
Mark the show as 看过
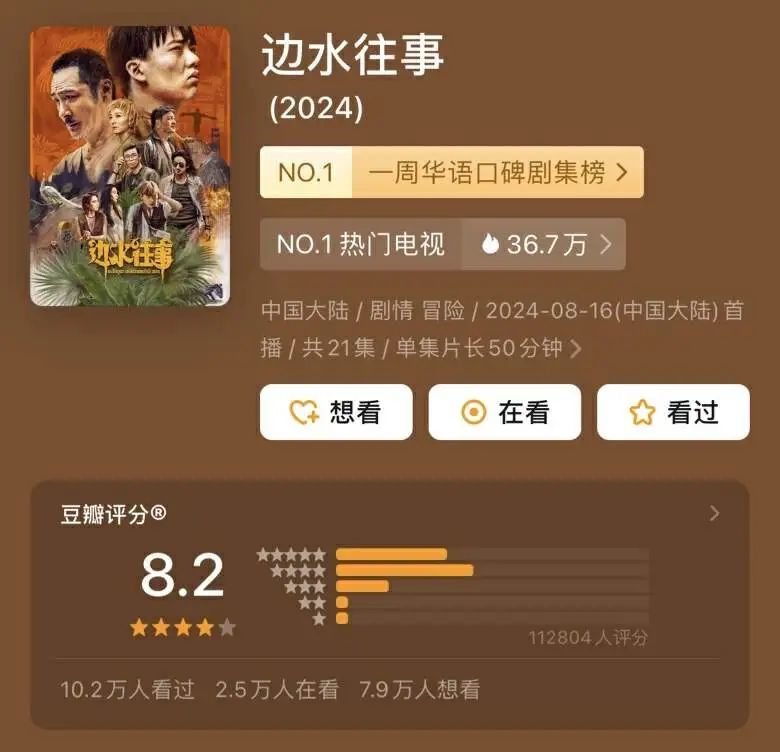(x=673, y=412)
